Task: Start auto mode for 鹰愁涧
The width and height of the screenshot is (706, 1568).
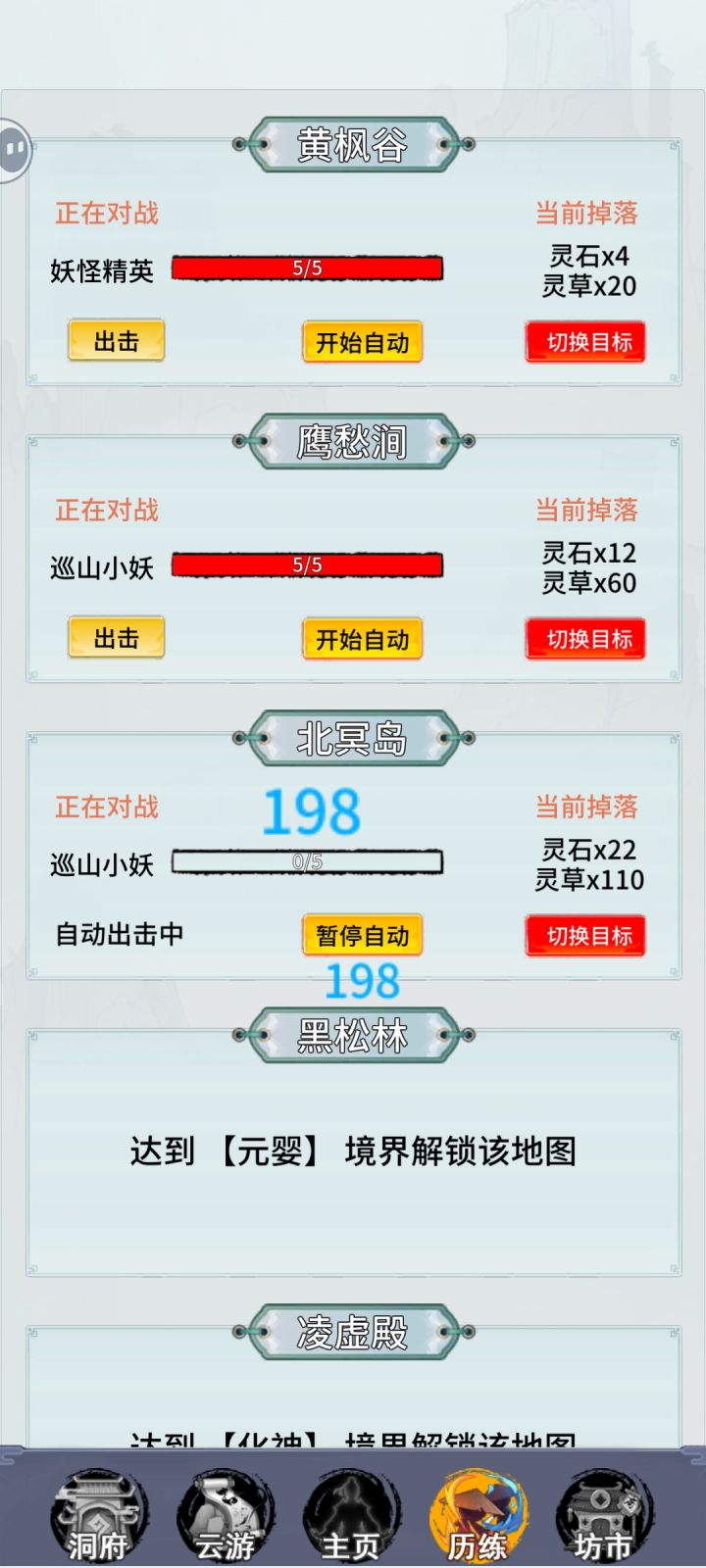Action: coord(363,639)
